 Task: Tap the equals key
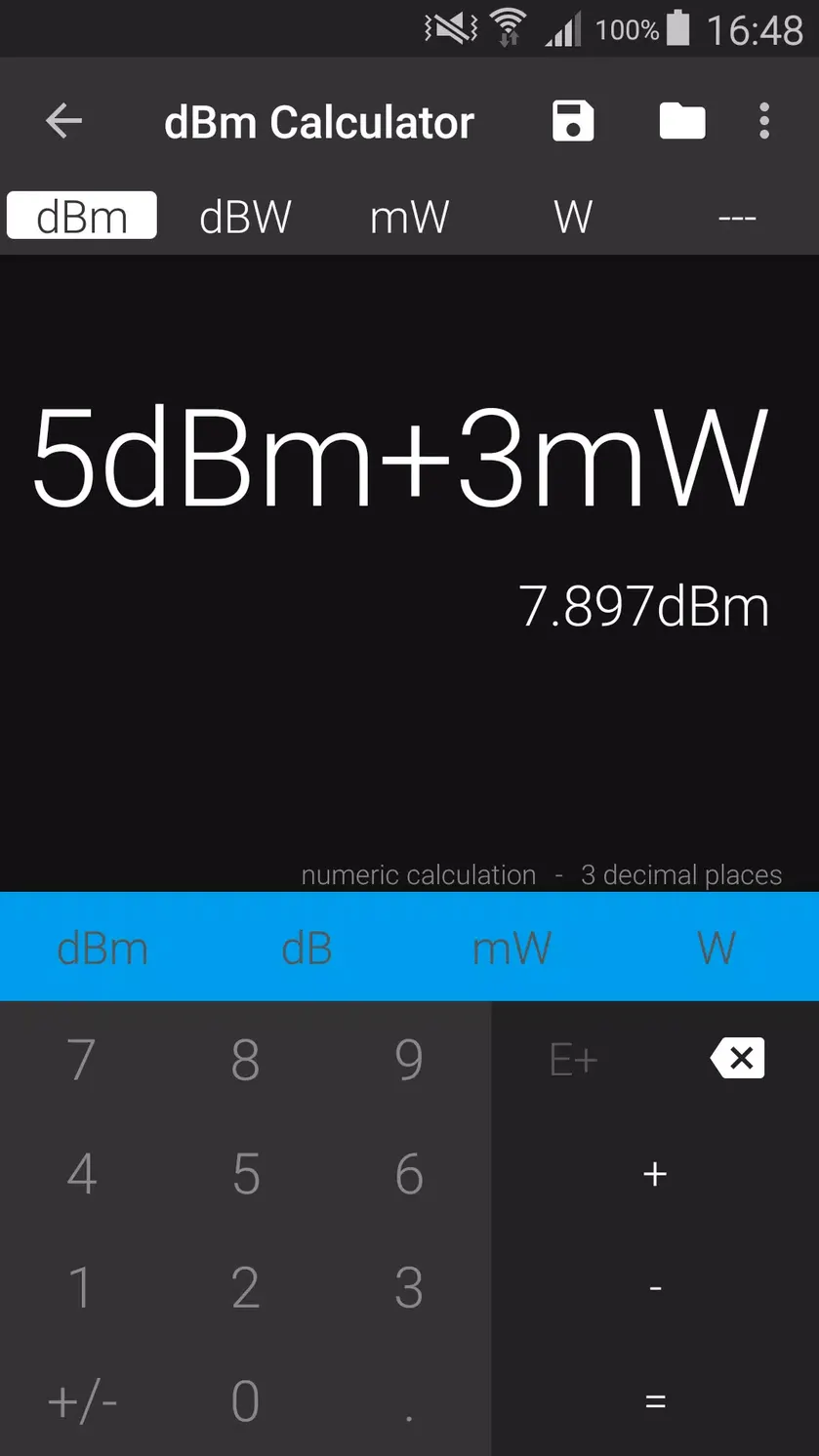[x=655, y=1401]
